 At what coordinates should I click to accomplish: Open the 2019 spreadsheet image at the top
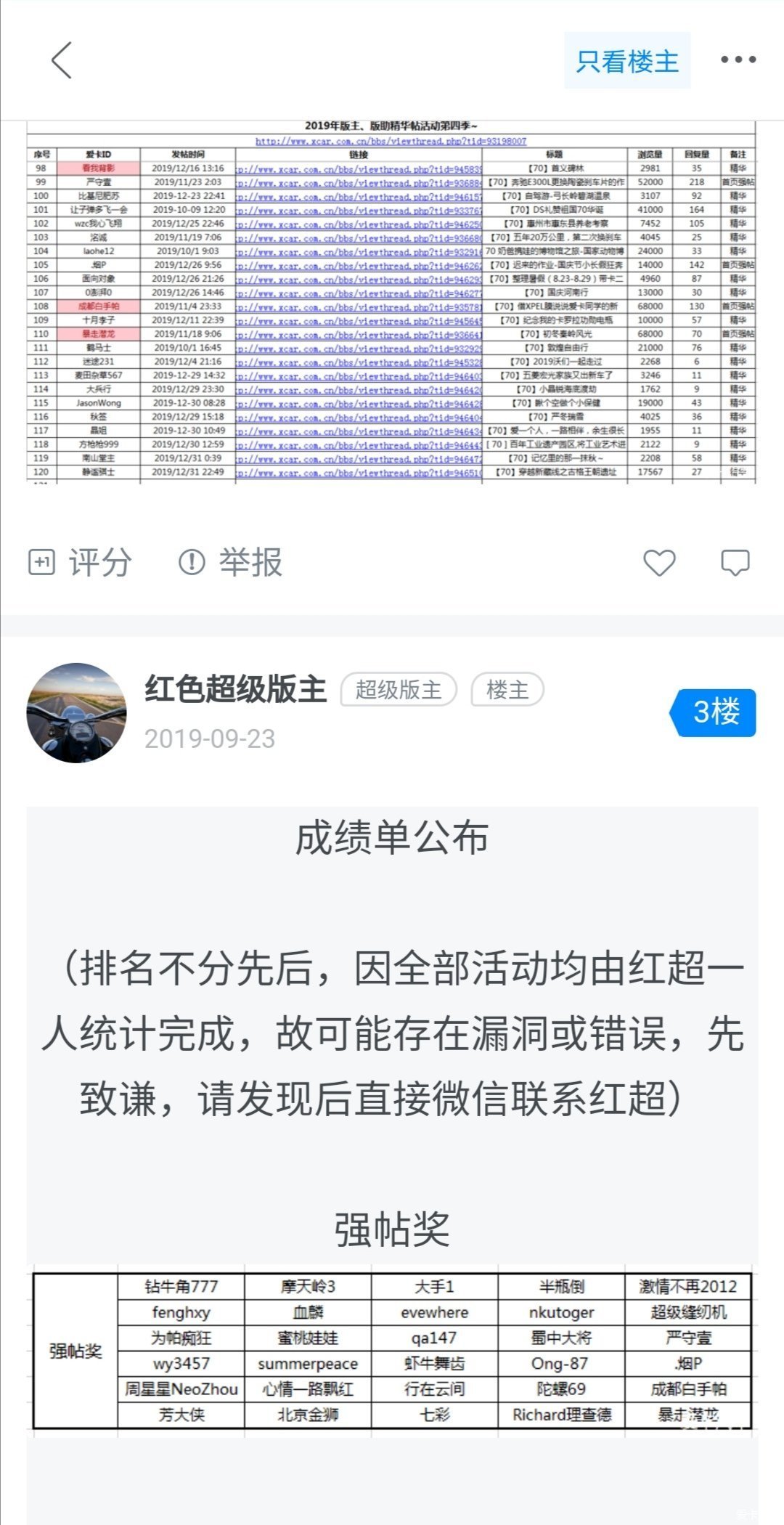click(x=392, y=301)
